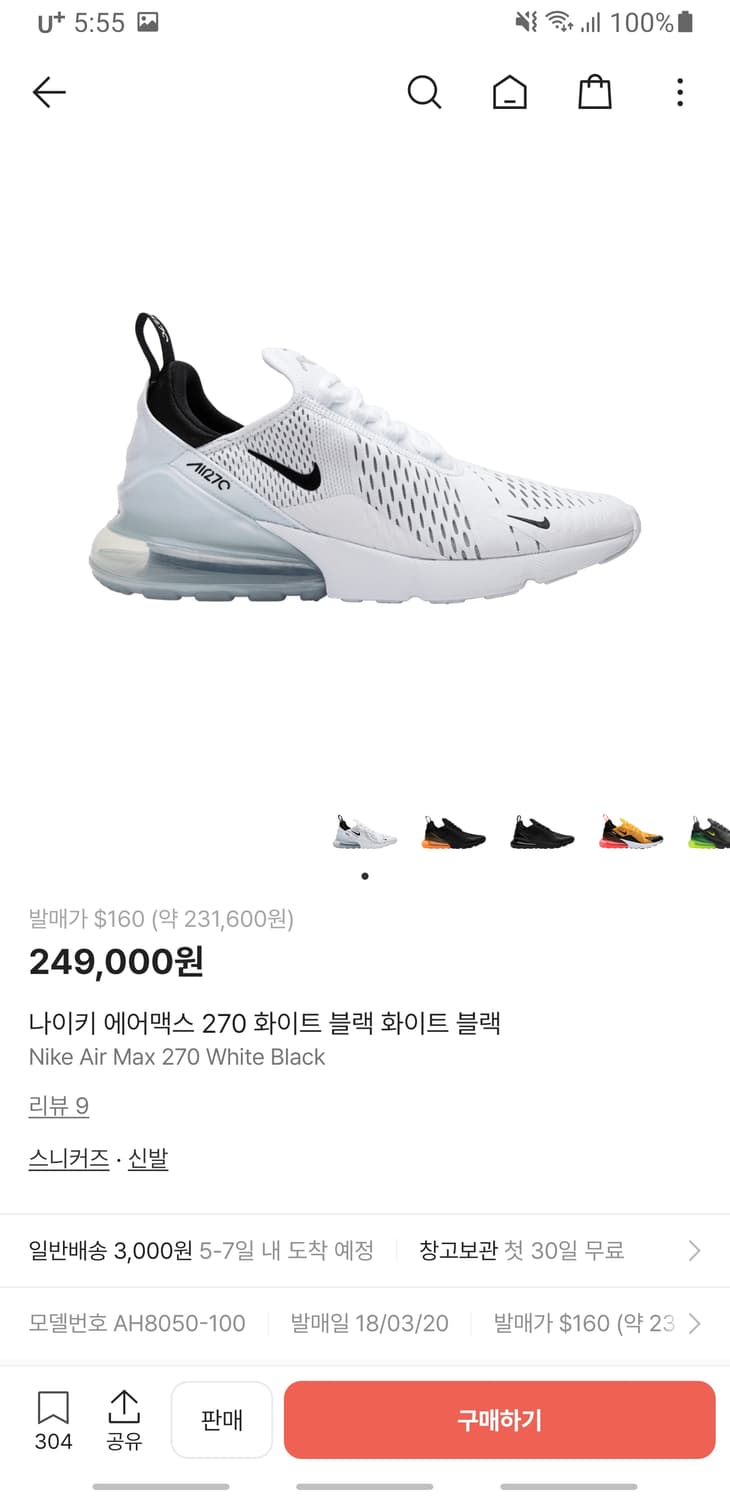Open the 스니커즈 category link
The width and height of the screenshot is (730, 1500).
(68, 1158)
